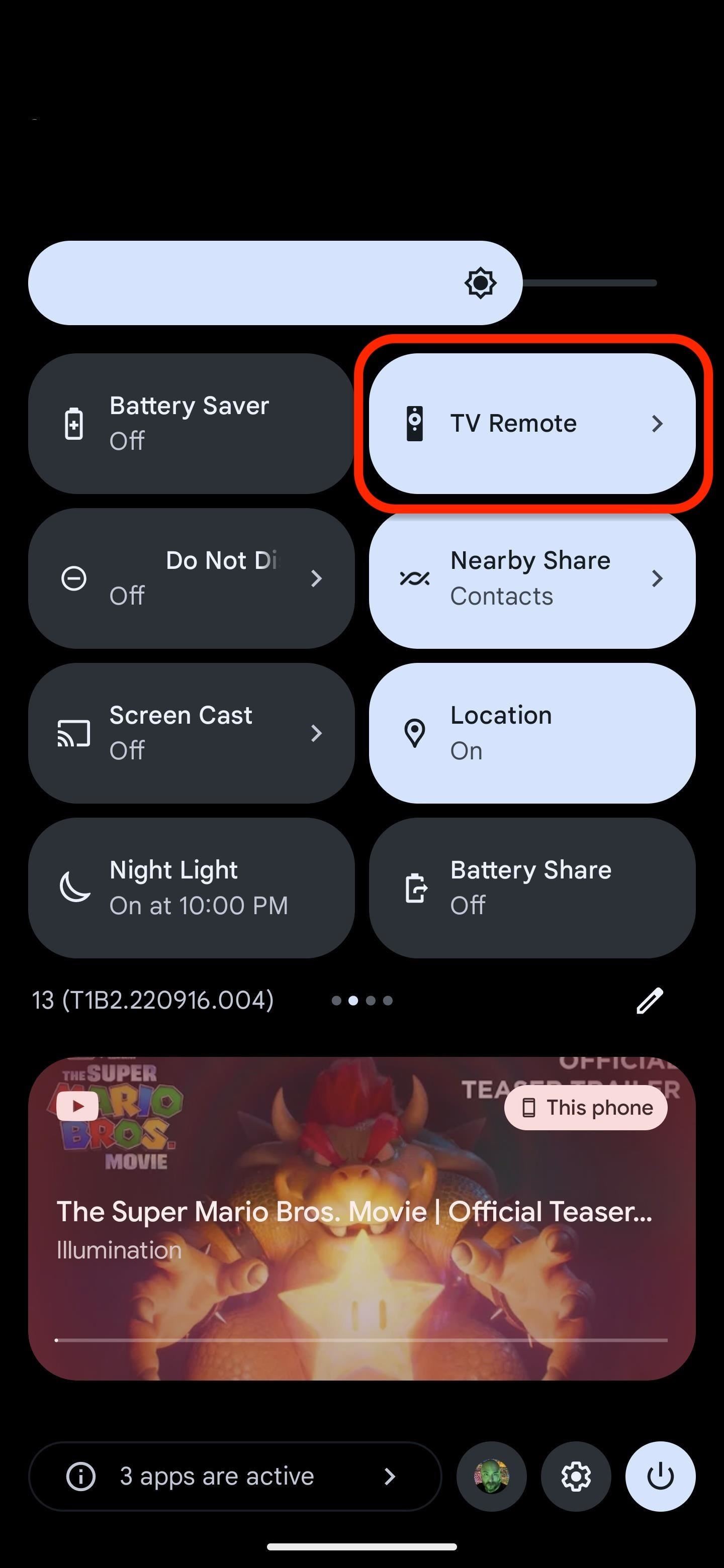Enable Battery Share
The height and width of the screenshot is (1568, 724).
tap(531, 888)
